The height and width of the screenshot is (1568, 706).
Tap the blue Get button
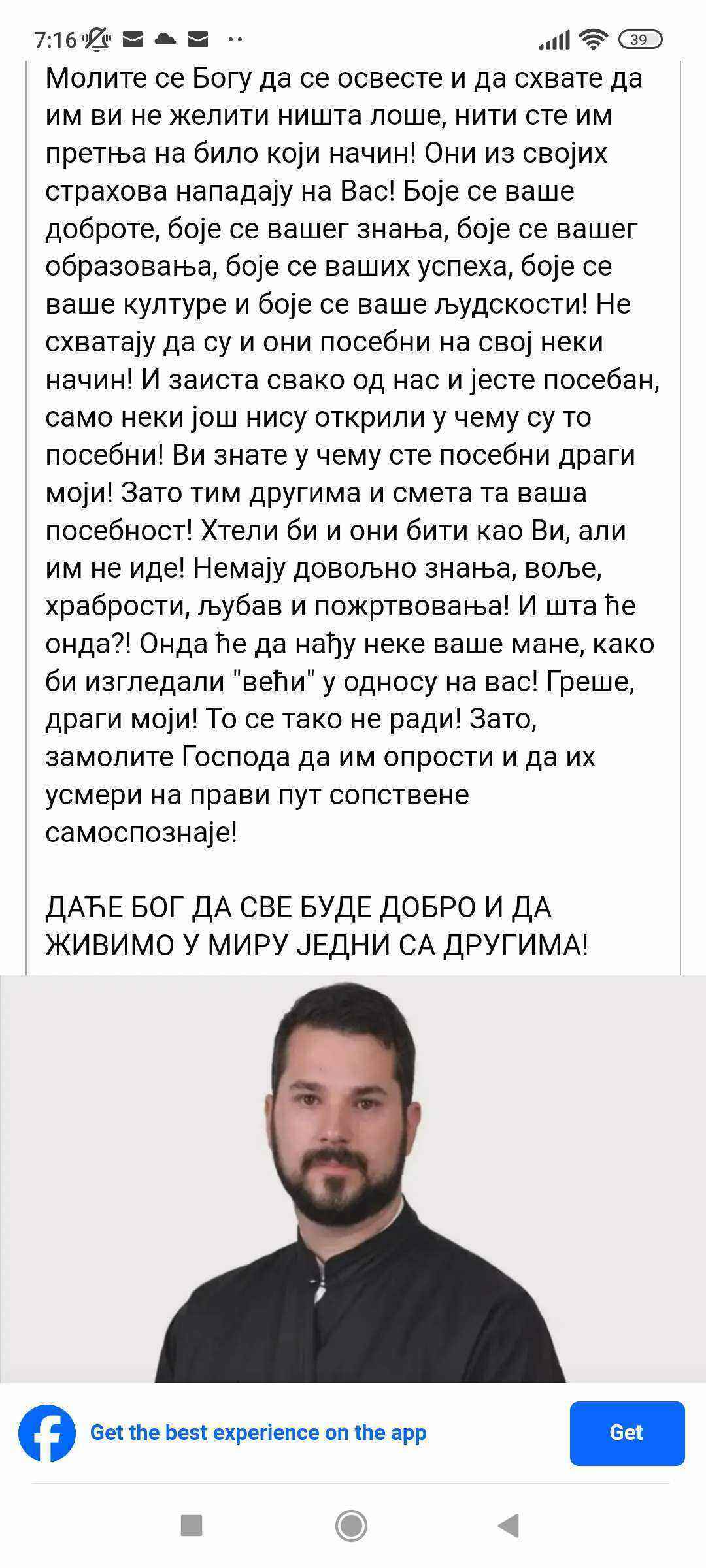click(x=627, y=1433)
